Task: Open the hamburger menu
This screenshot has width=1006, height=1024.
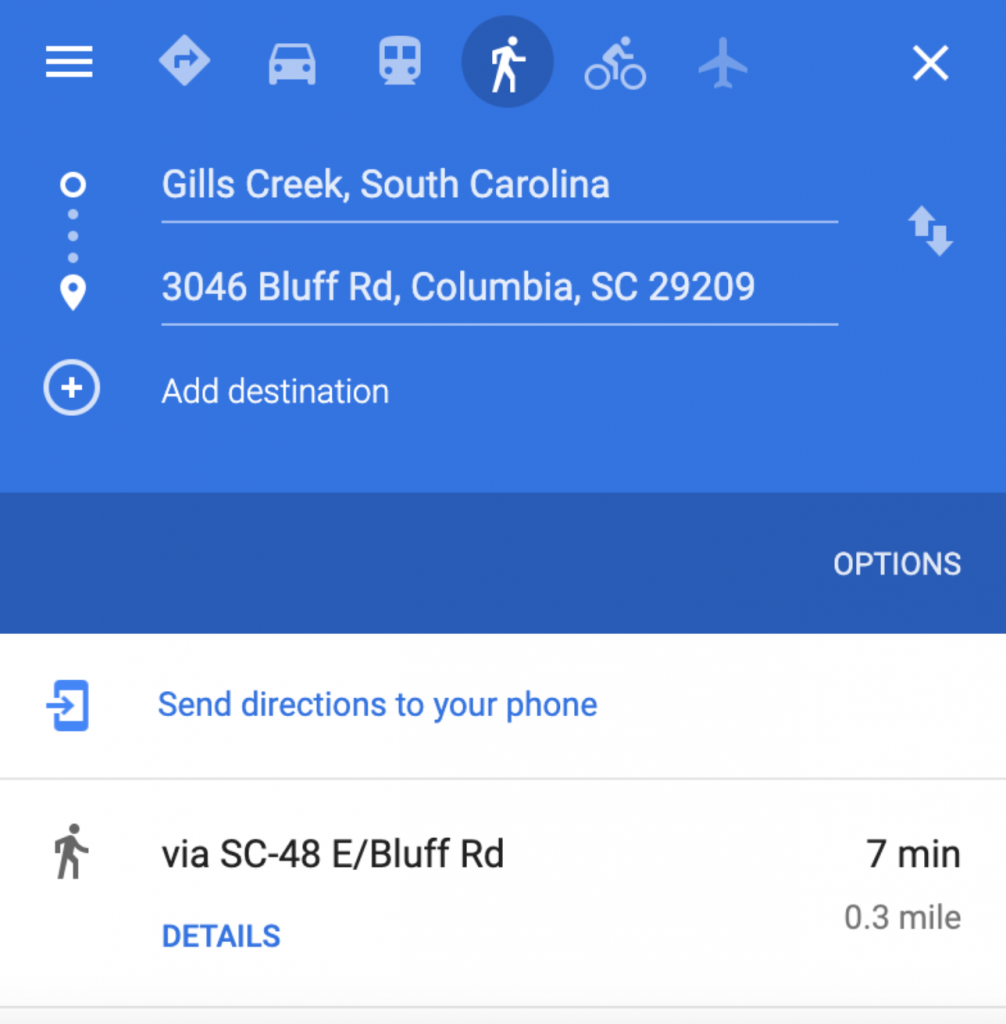Action: coord(69,63)
